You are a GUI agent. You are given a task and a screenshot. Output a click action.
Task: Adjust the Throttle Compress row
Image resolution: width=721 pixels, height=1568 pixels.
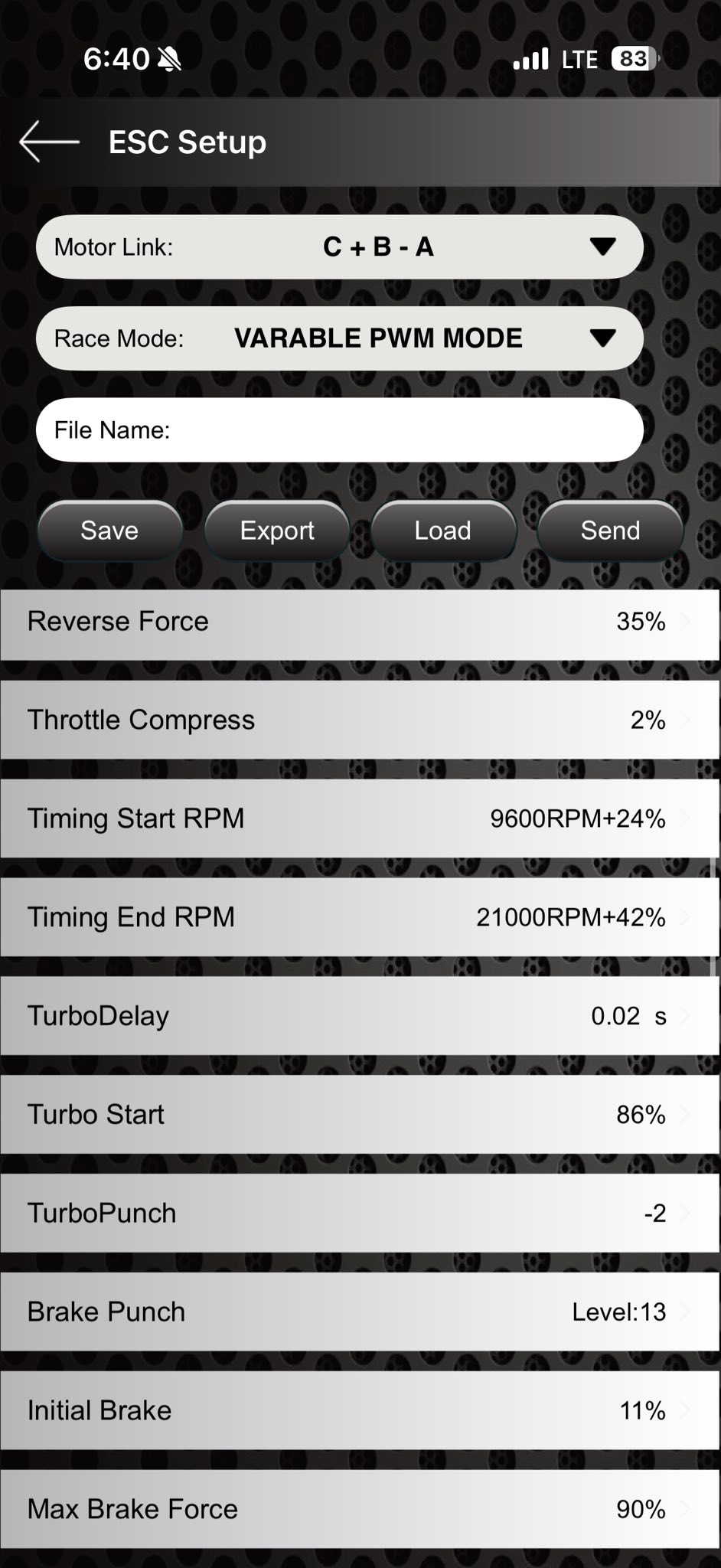(x=360, y=720)
